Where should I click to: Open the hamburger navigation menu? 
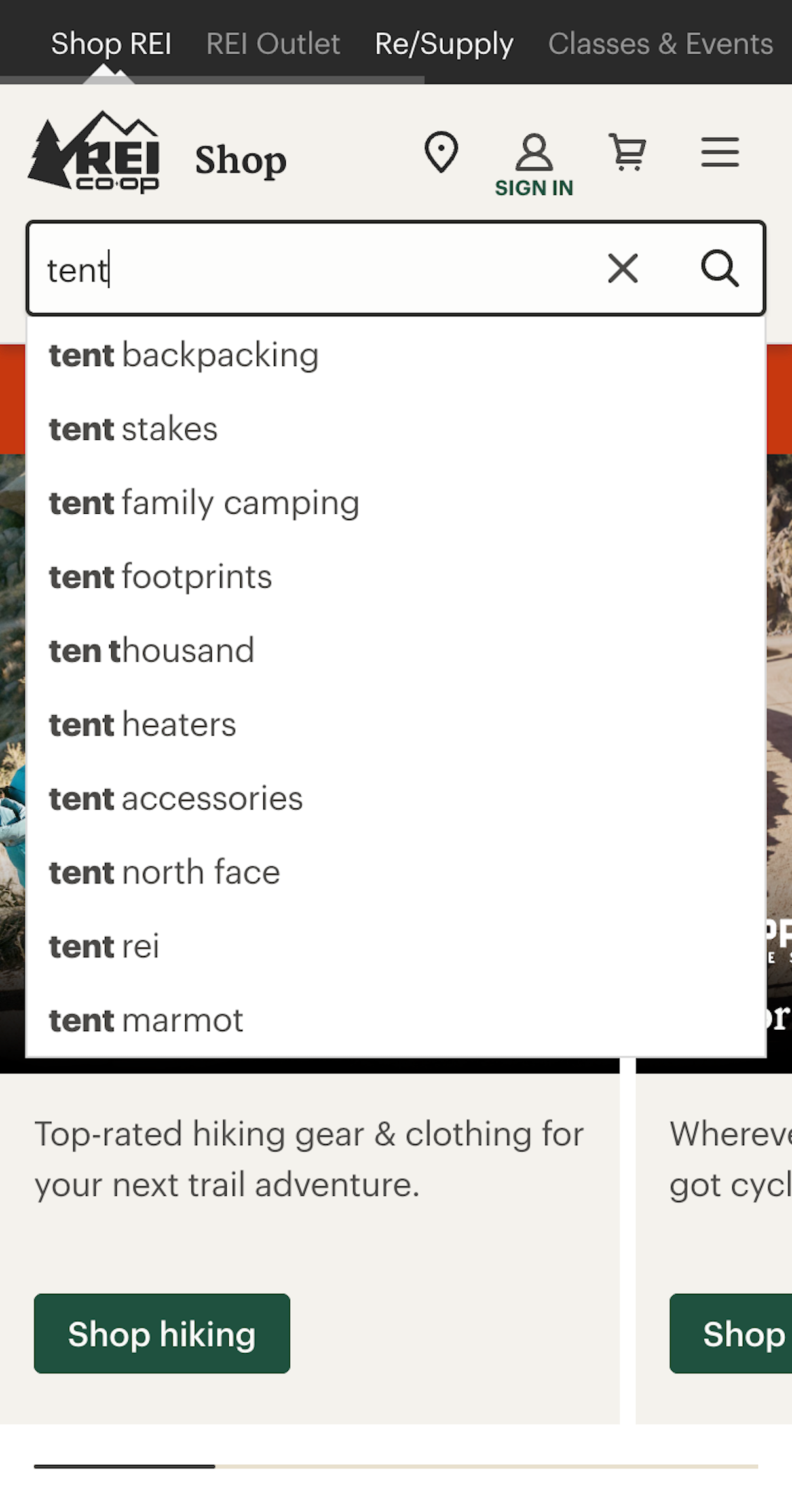[719, 152]
